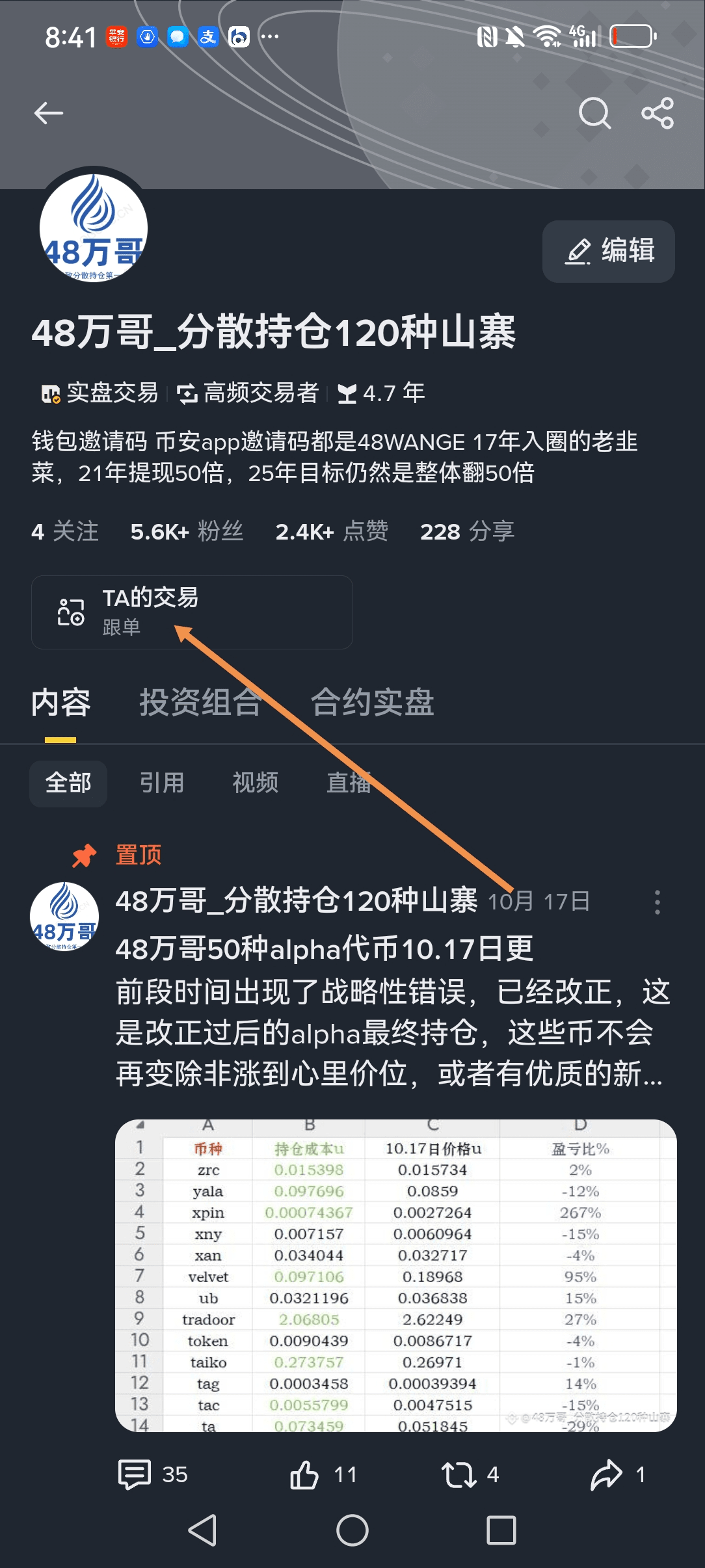705x1568 pixels.
Task: Open the TA的交易 copy trading card
Action: (x=192, y=612)
